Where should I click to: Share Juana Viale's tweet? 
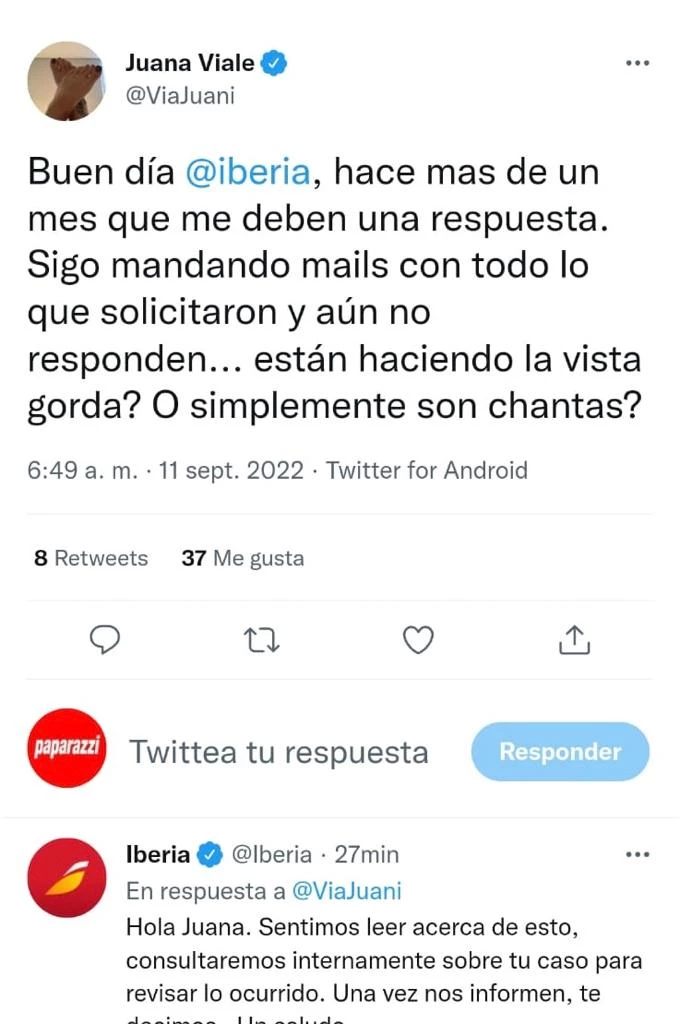(574, 639)
